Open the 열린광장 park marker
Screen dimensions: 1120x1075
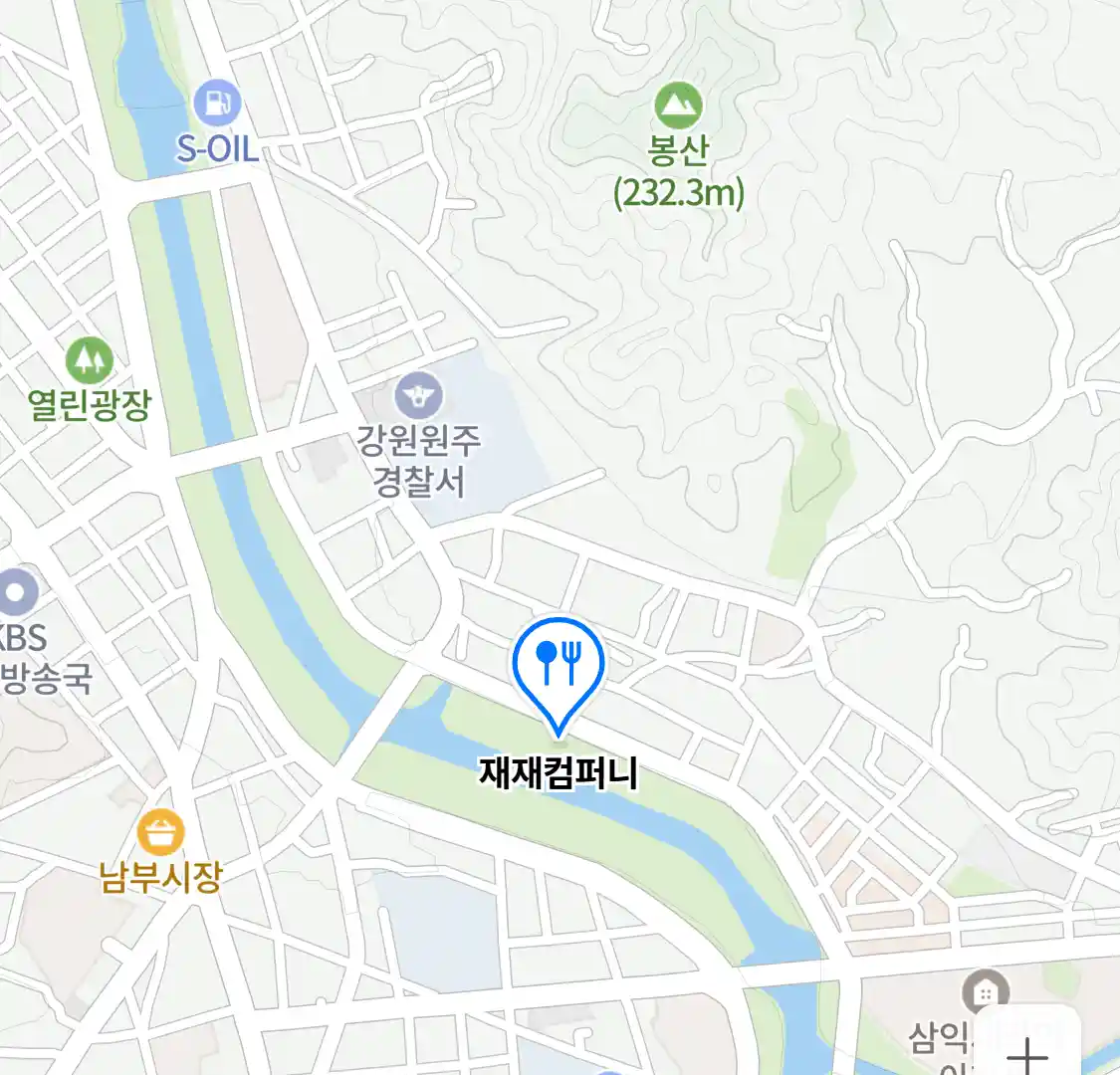coord(89,359)
